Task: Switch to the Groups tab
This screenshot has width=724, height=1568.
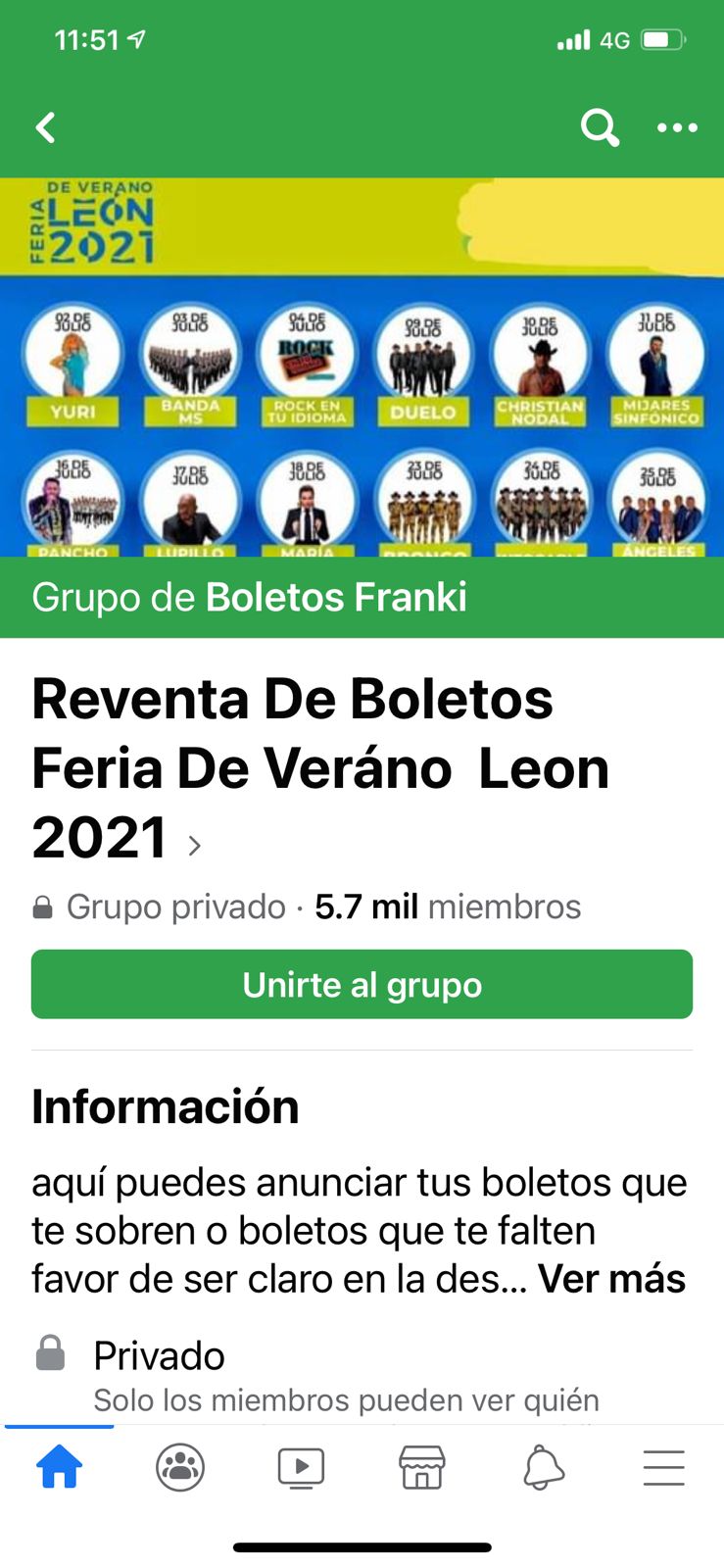Action: (180, 1467)
